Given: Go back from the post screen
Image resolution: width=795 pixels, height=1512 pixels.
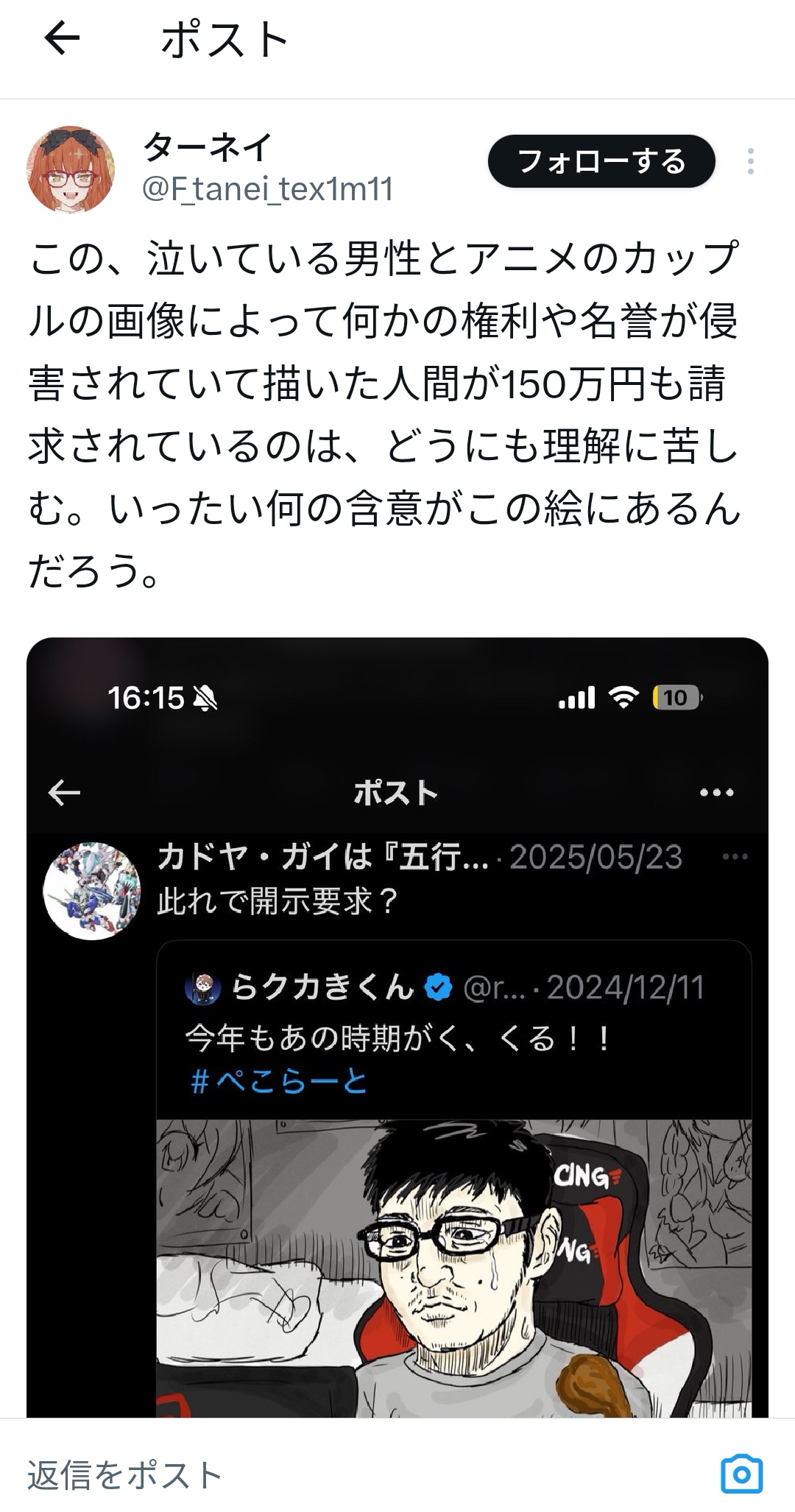Looking at the screenshot, I should point(62,38).
